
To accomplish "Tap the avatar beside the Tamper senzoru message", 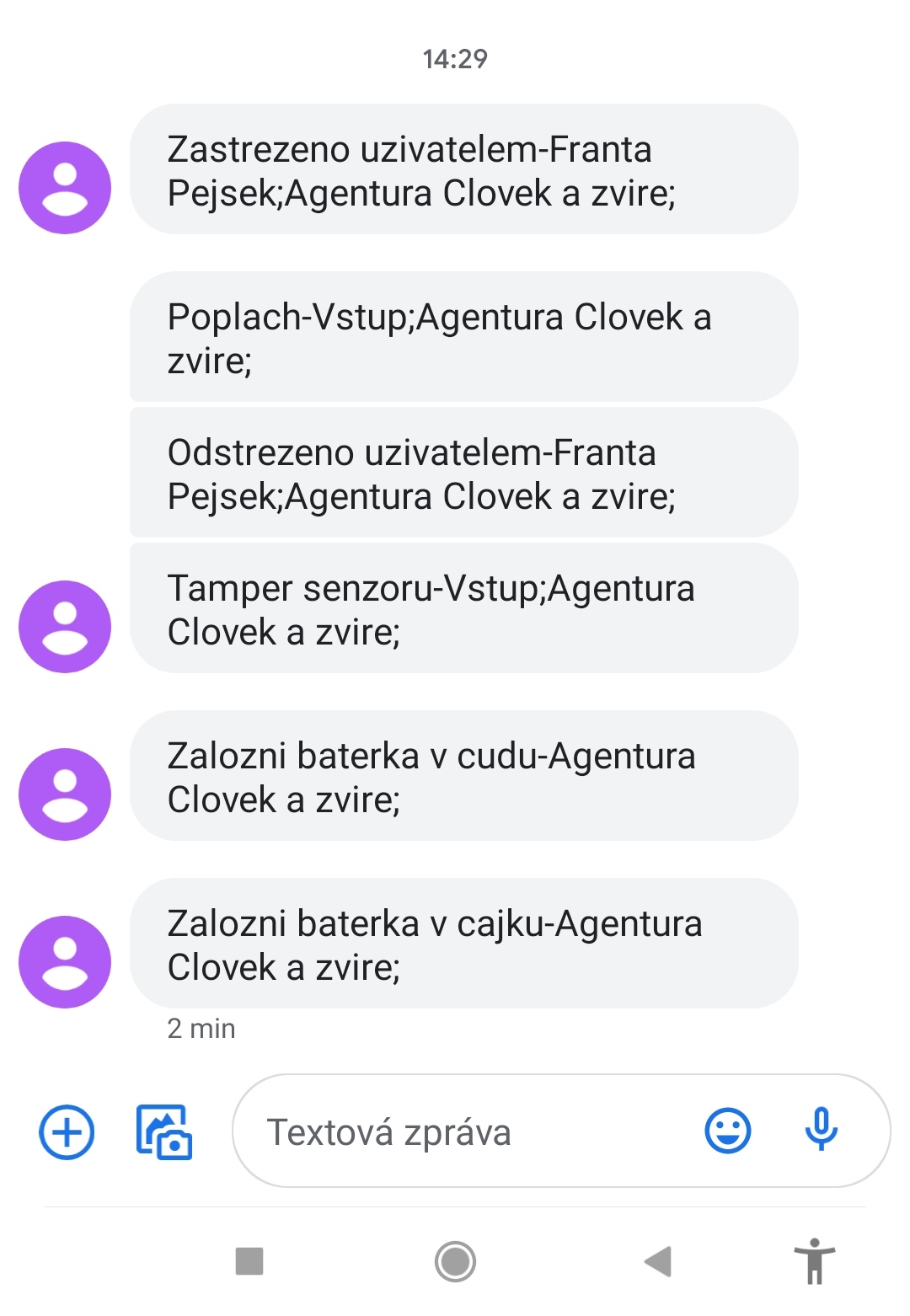I will (65, 626).
